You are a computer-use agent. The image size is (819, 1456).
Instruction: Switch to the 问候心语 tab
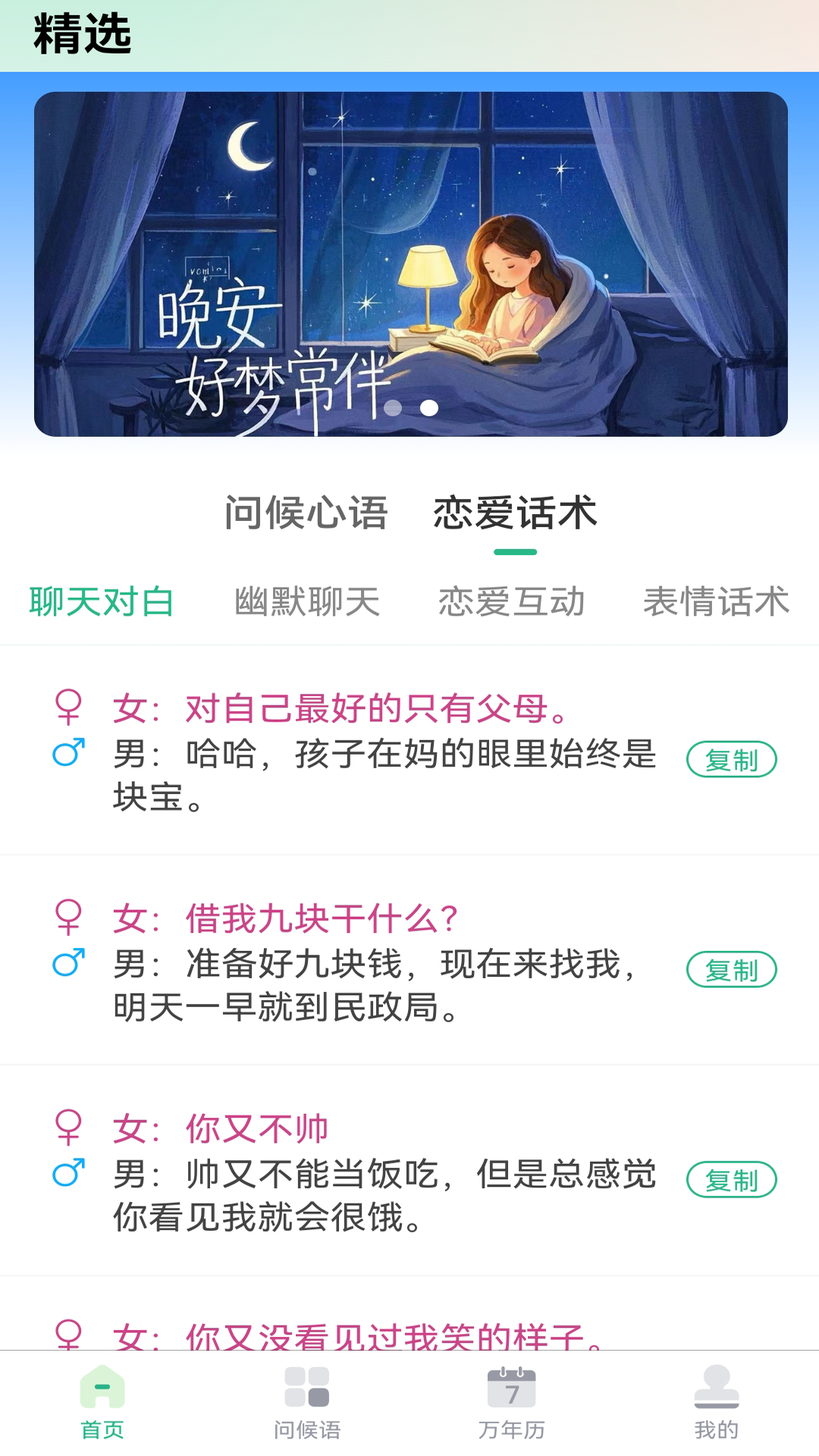pyautogui.click(x=306, y=513)
